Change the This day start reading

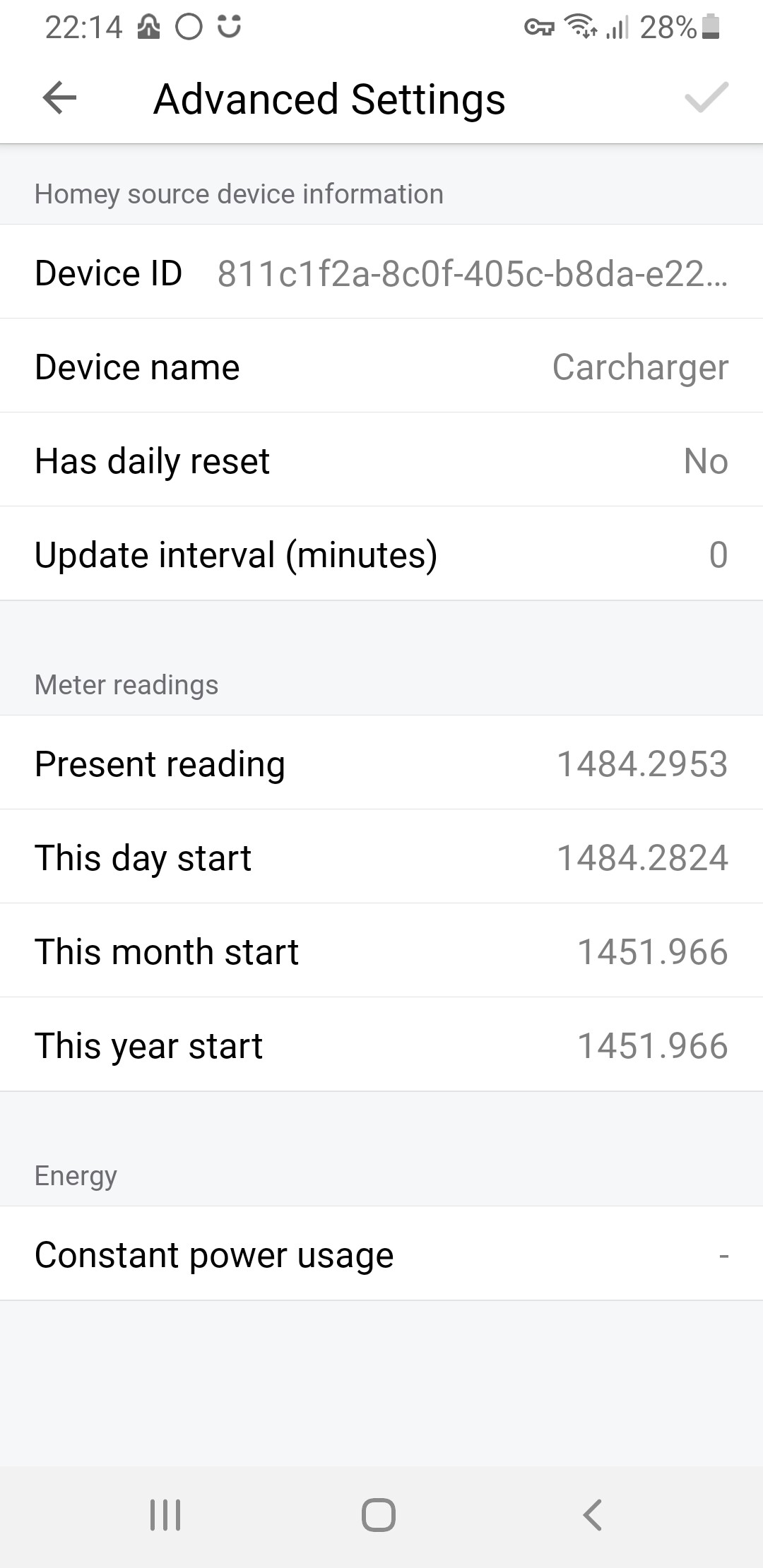coord(381,857)
